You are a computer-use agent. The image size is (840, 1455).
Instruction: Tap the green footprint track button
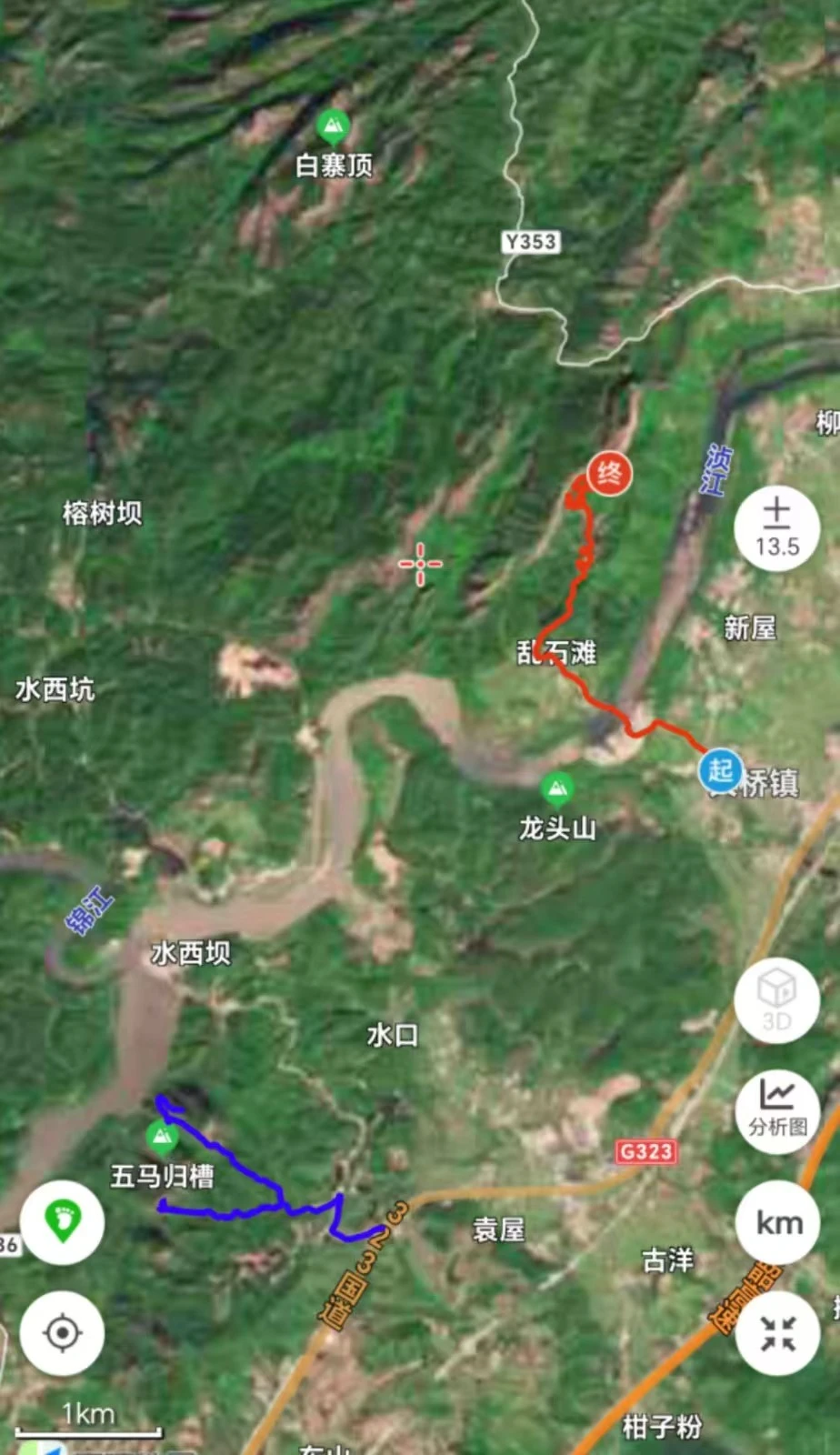tap(62, 1223)
